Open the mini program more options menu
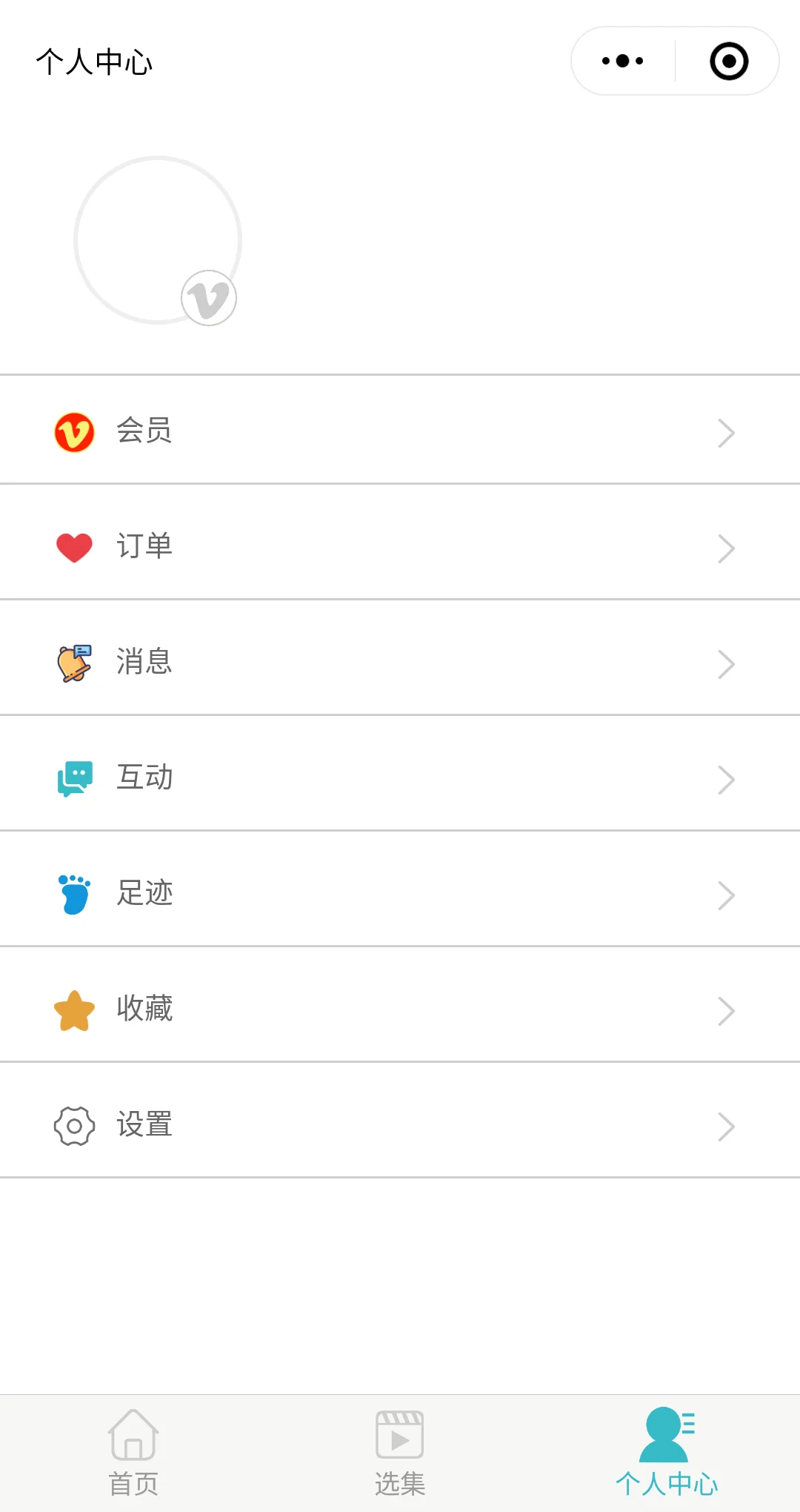Viewport: 800px width, 1512px height. click(x=623, y=61)
